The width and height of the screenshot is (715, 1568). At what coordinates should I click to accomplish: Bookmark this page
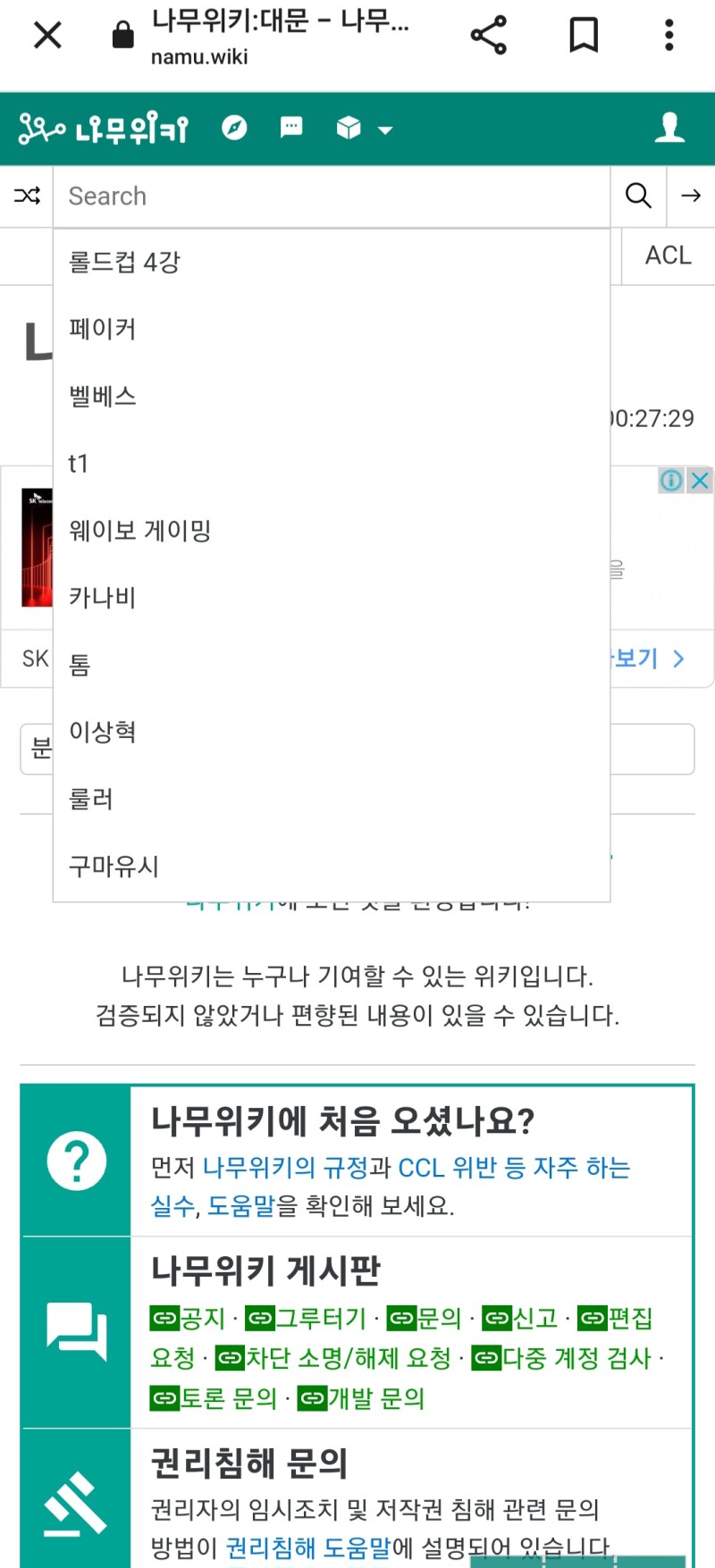[584, 36]
